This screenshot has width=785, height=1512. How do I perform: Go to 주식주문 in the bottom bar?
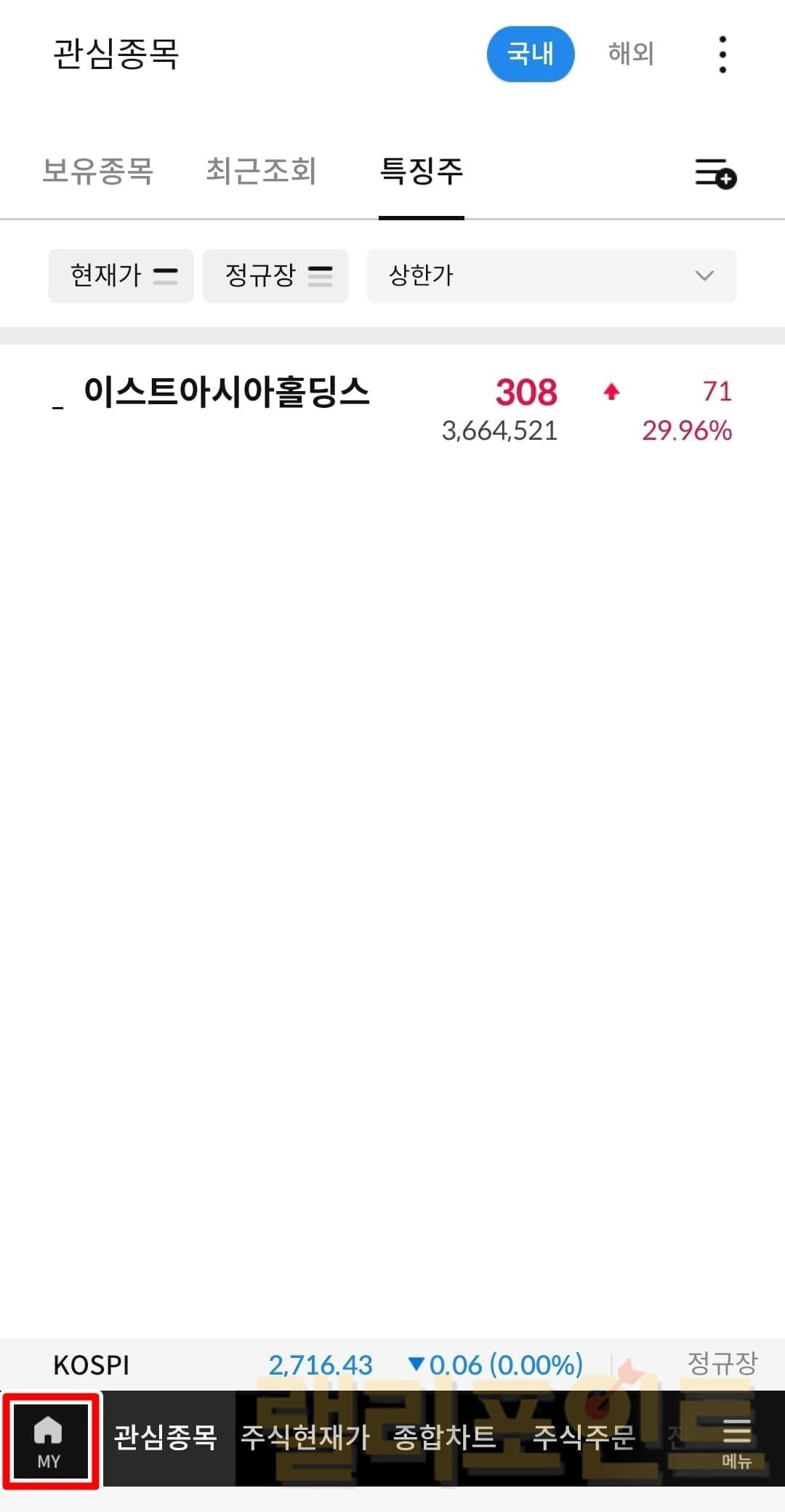coord(584,1438)
